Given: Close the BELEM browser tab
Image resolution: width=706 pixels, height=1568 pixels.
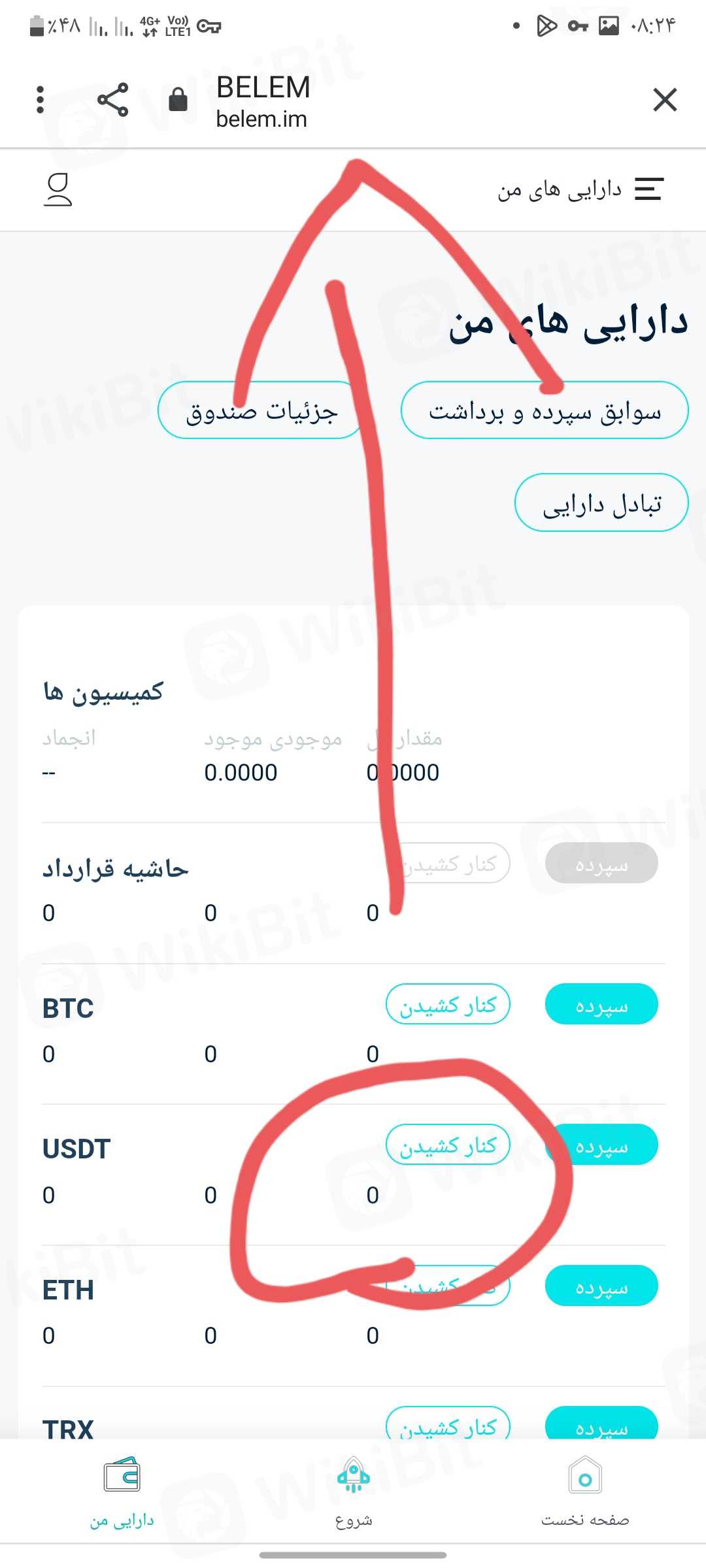Looking at the screenshot, I should tap(664, 101).
